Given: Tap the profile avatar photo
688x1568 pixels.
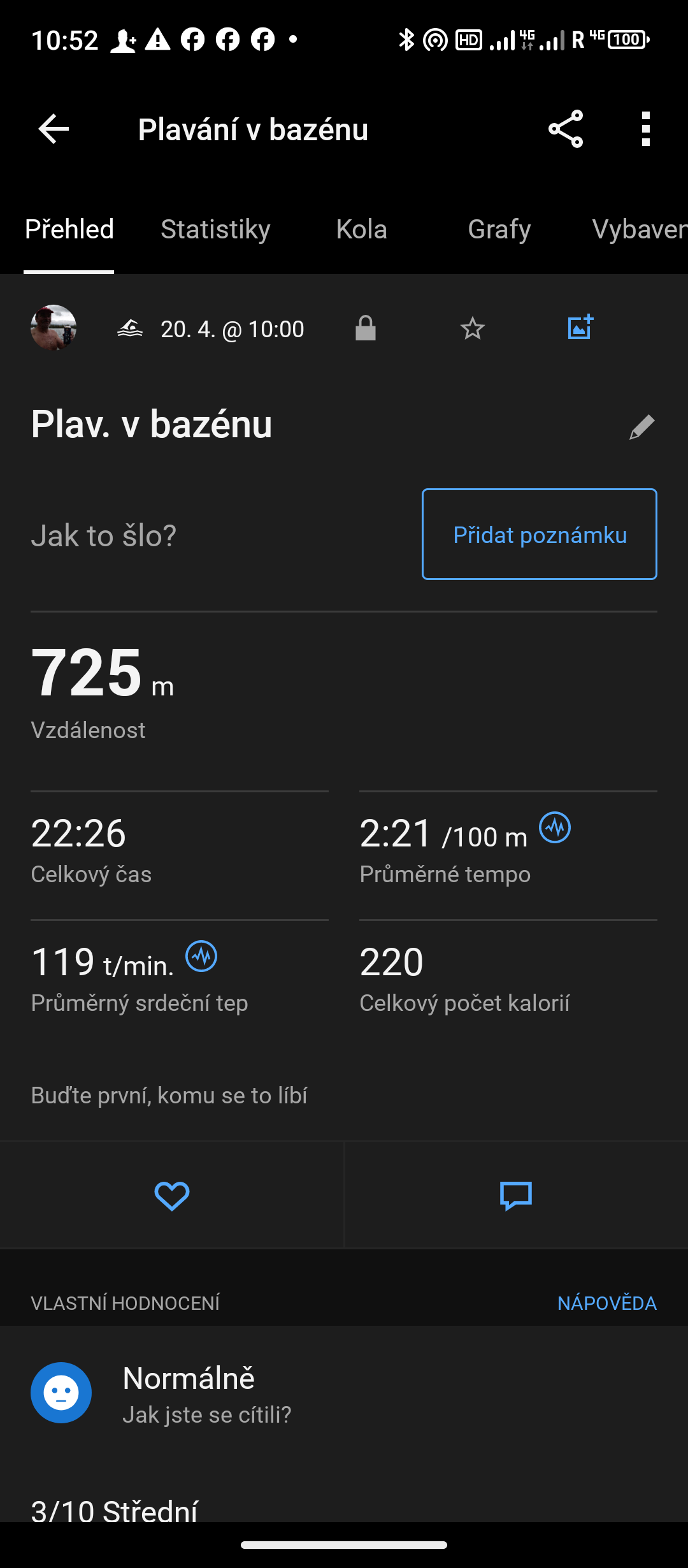Looking at the screenshot, I should pos(54,328).
